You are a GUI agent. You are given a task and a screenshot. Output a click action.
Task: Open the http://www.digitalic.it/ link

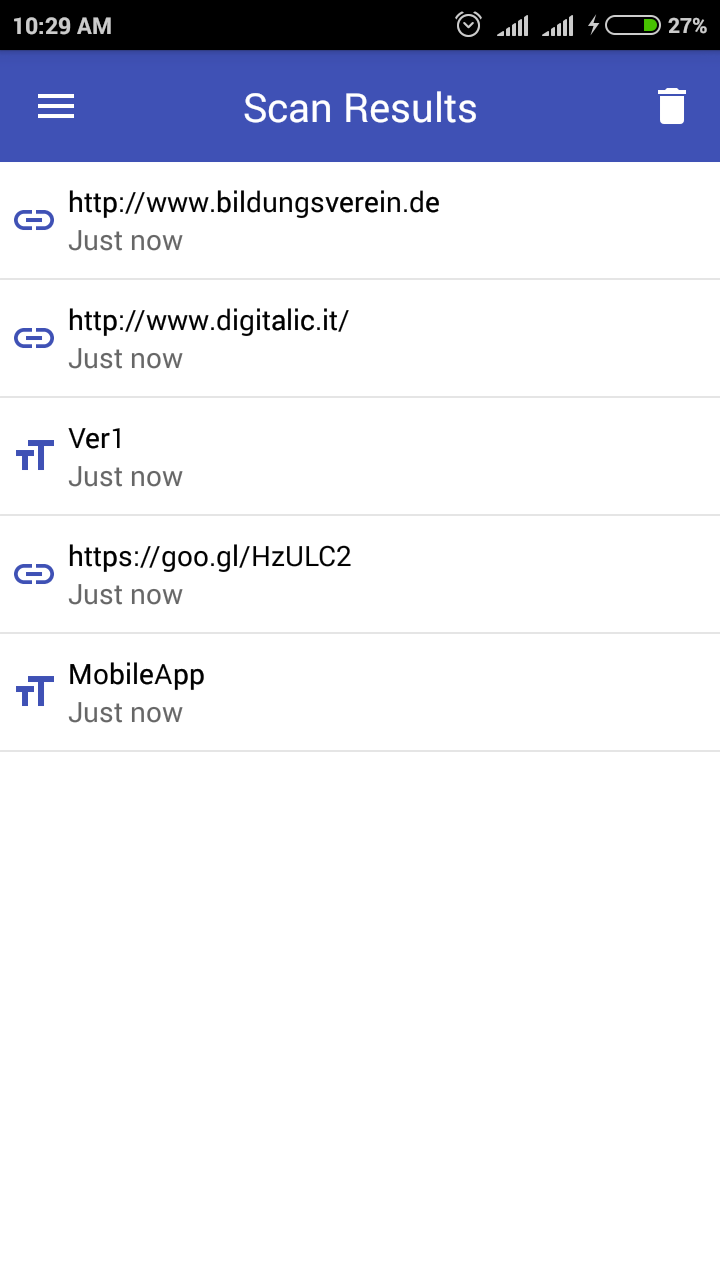tap(211, 320)
